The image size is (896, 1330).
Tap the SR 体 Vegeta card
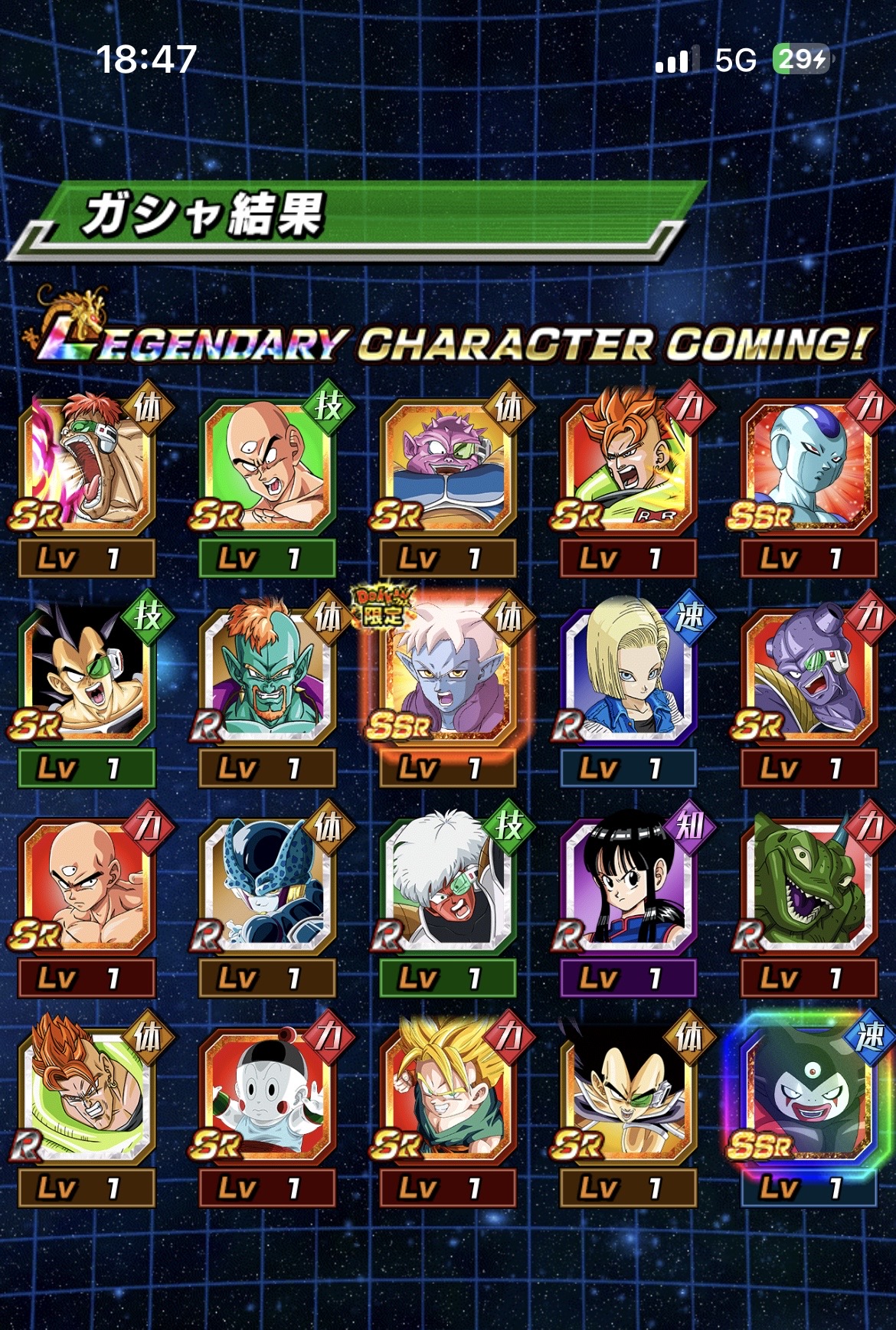point(629,1094)
